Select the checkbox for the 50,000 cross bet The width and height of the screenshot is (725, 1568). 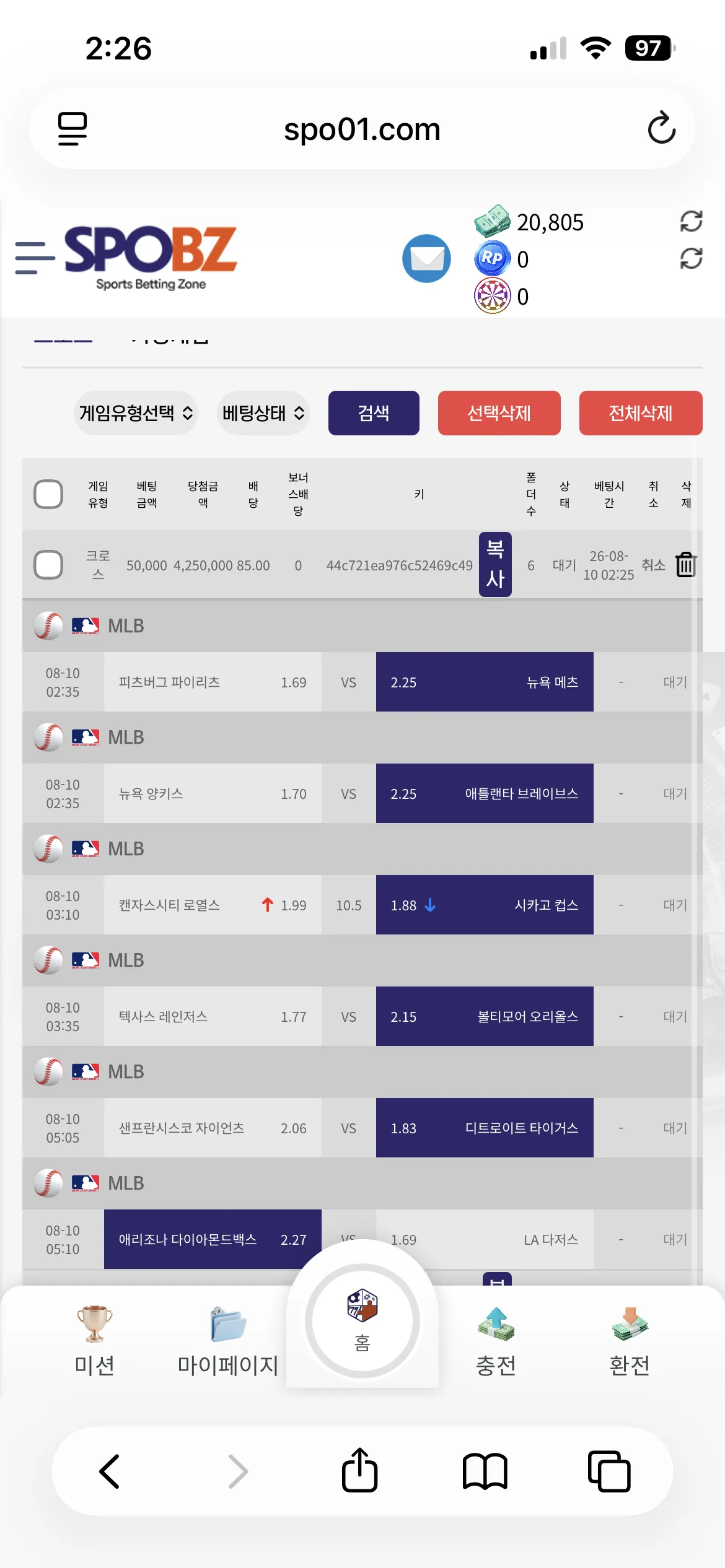(x=48, y=565)
